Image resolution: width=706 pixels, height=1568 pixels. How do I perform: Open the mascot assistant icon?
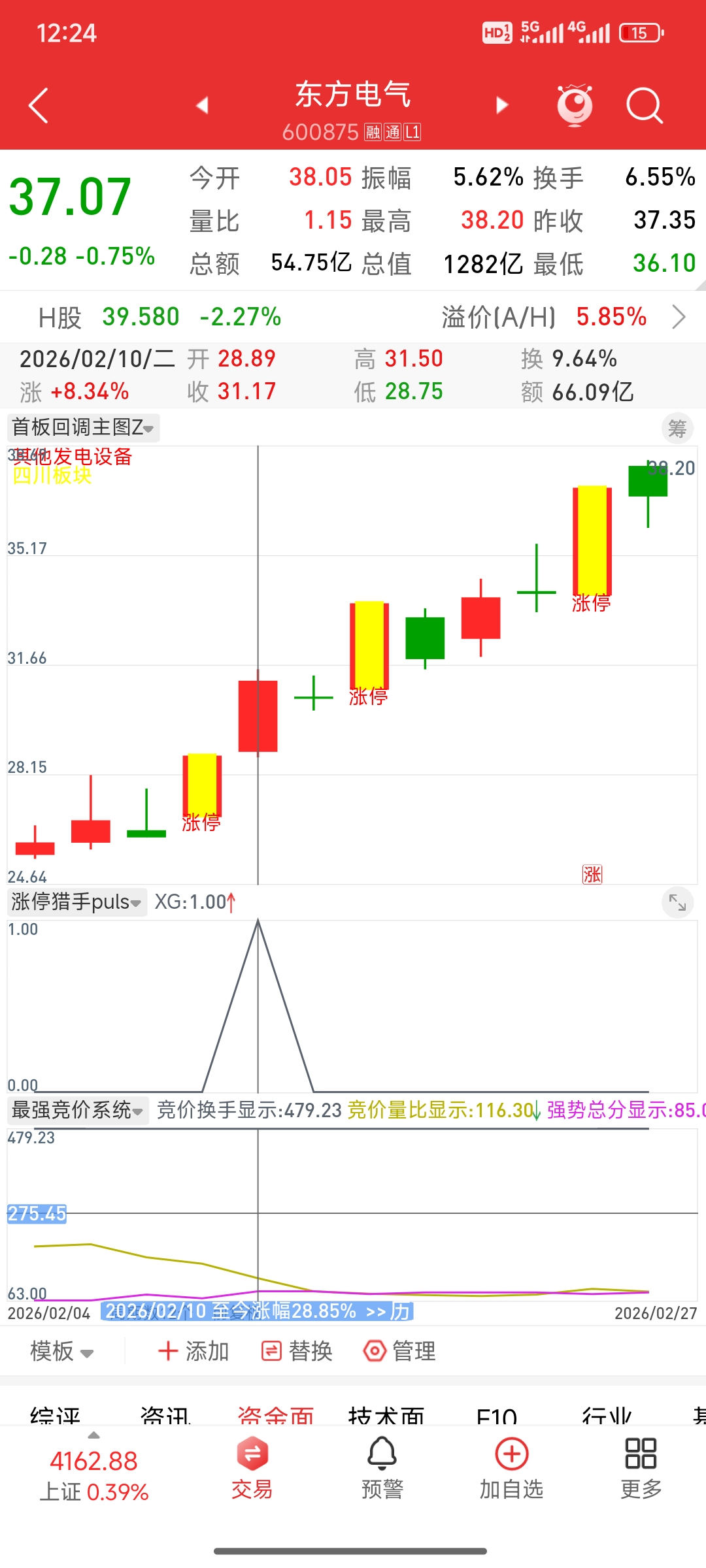[x=575, y=105]
